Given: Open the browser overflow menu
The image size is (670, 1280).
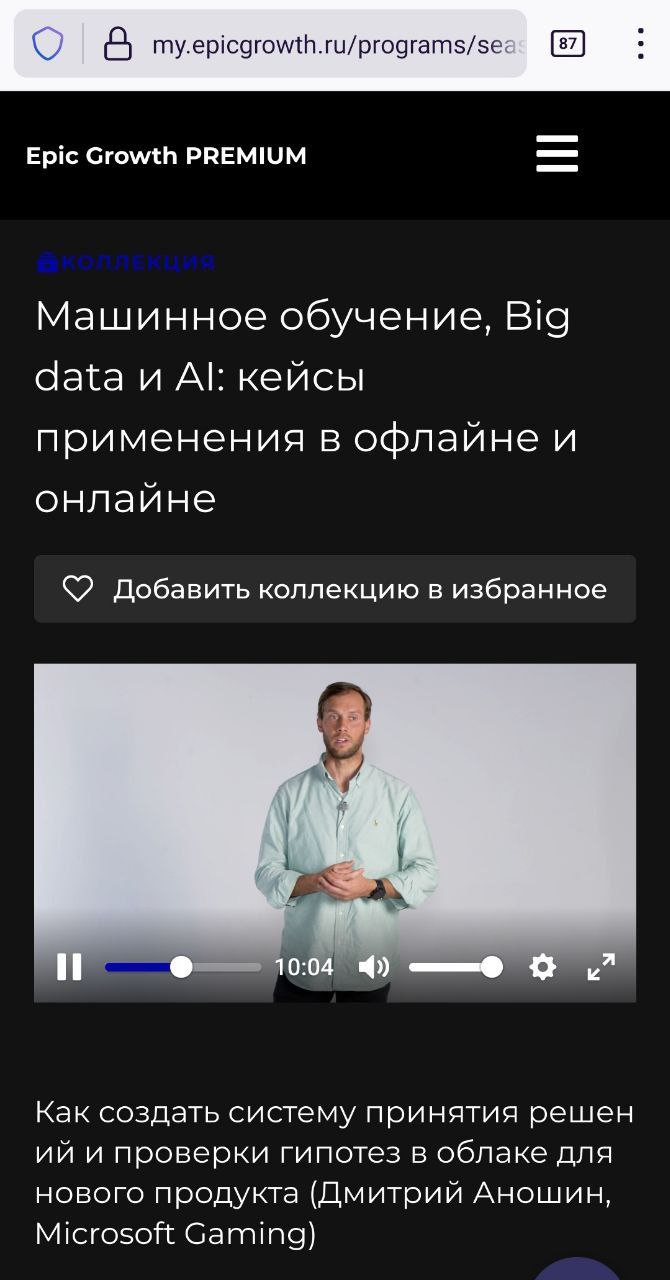Looking at the screenshot, I should [x=640, y=44].
